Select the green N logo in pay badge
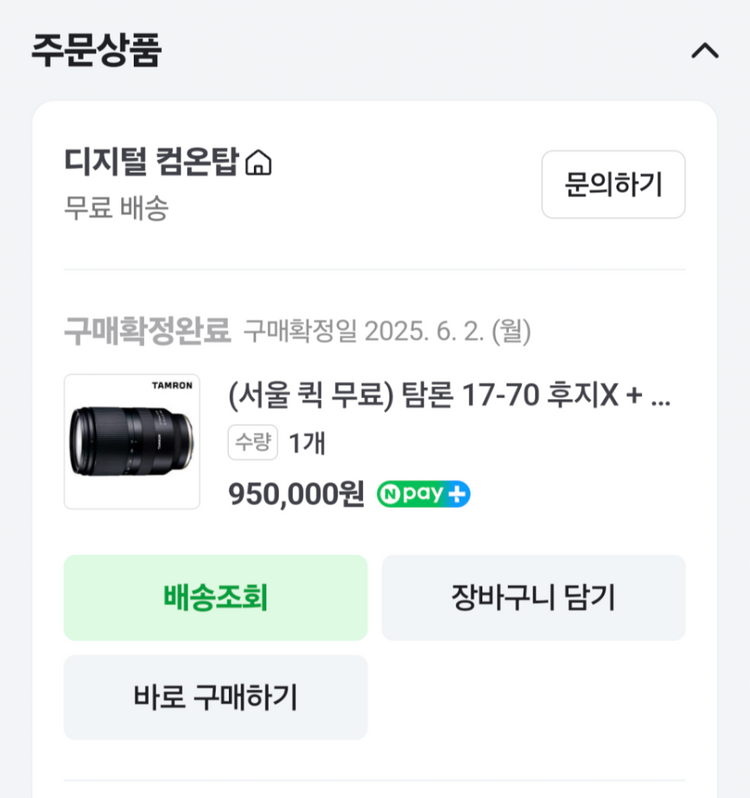Screen dimensions: 750x798 392,493
